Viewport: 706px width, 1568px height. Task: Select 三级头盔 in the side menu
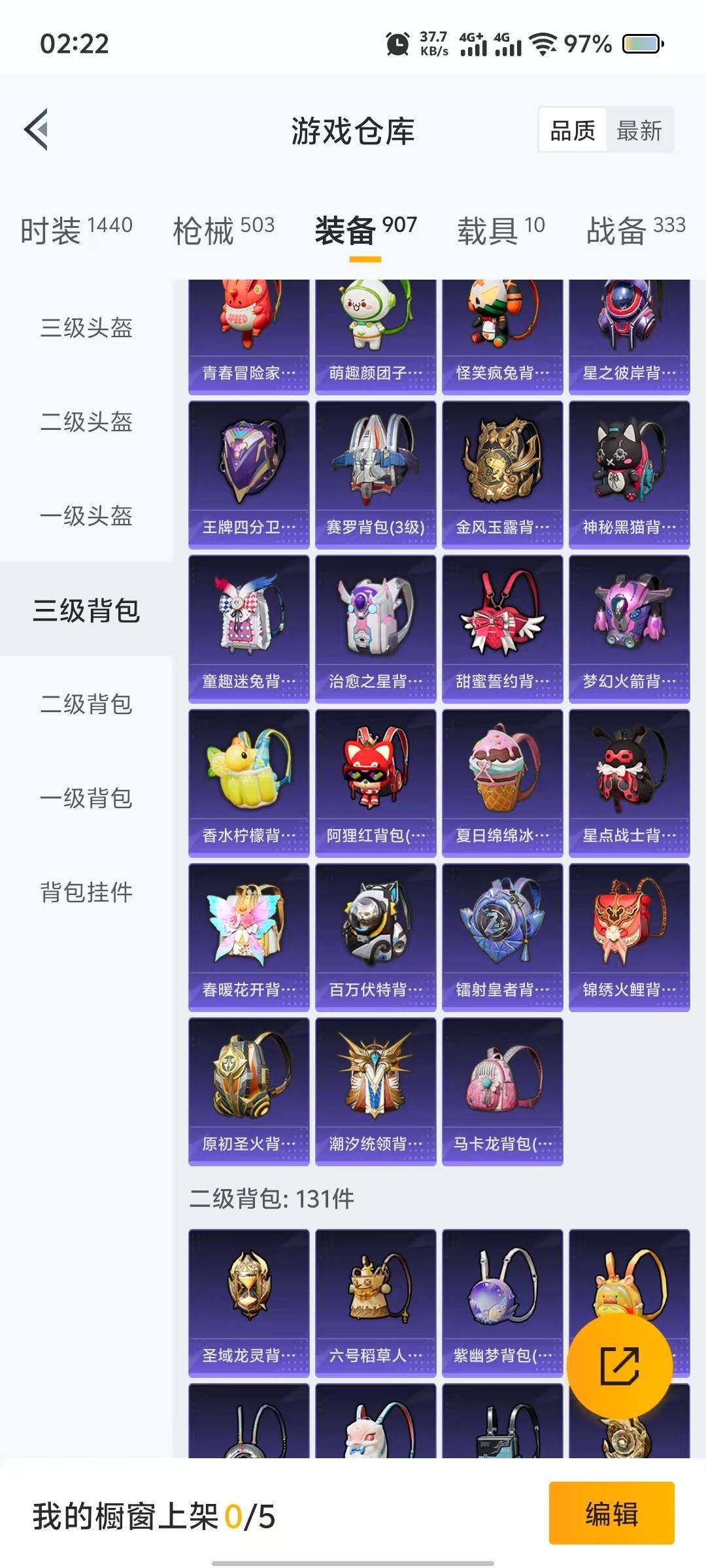click(x=86, y=328)
